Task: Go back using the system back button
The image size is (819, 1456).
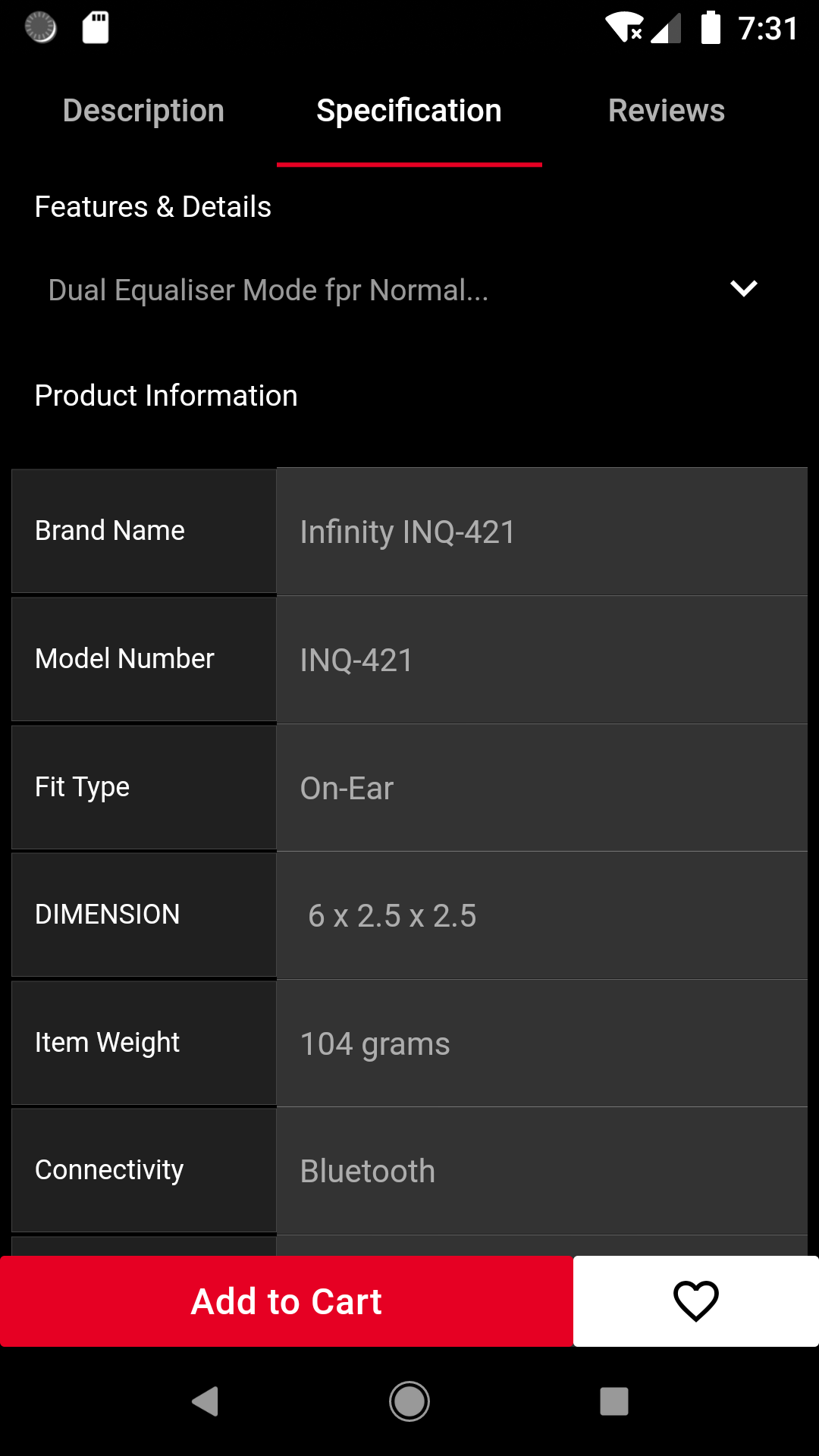Action: (205, 1401)
